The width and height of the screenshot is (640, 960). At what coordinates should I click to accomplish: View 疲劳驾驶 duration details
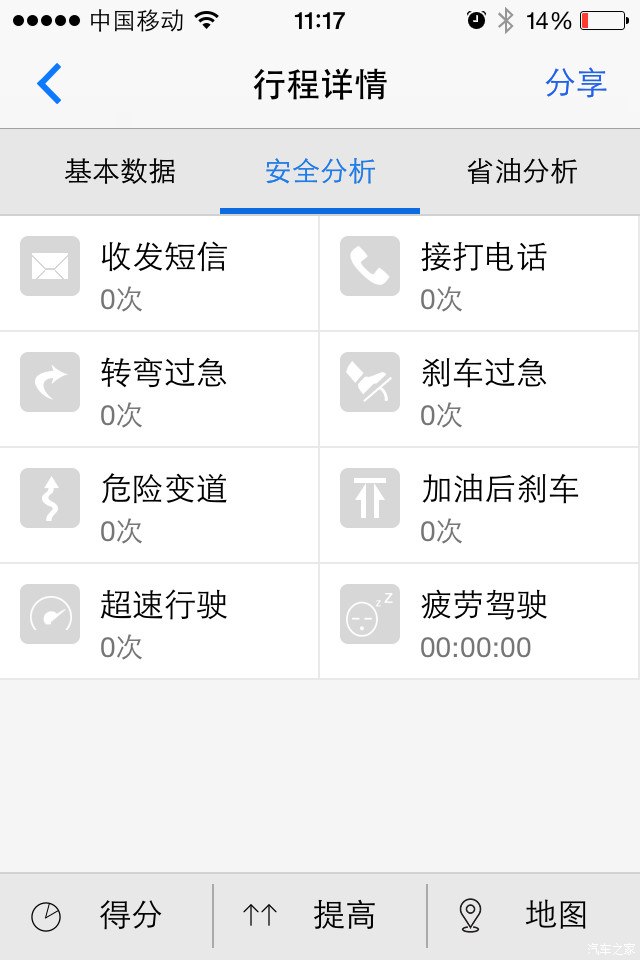point(480,621)
